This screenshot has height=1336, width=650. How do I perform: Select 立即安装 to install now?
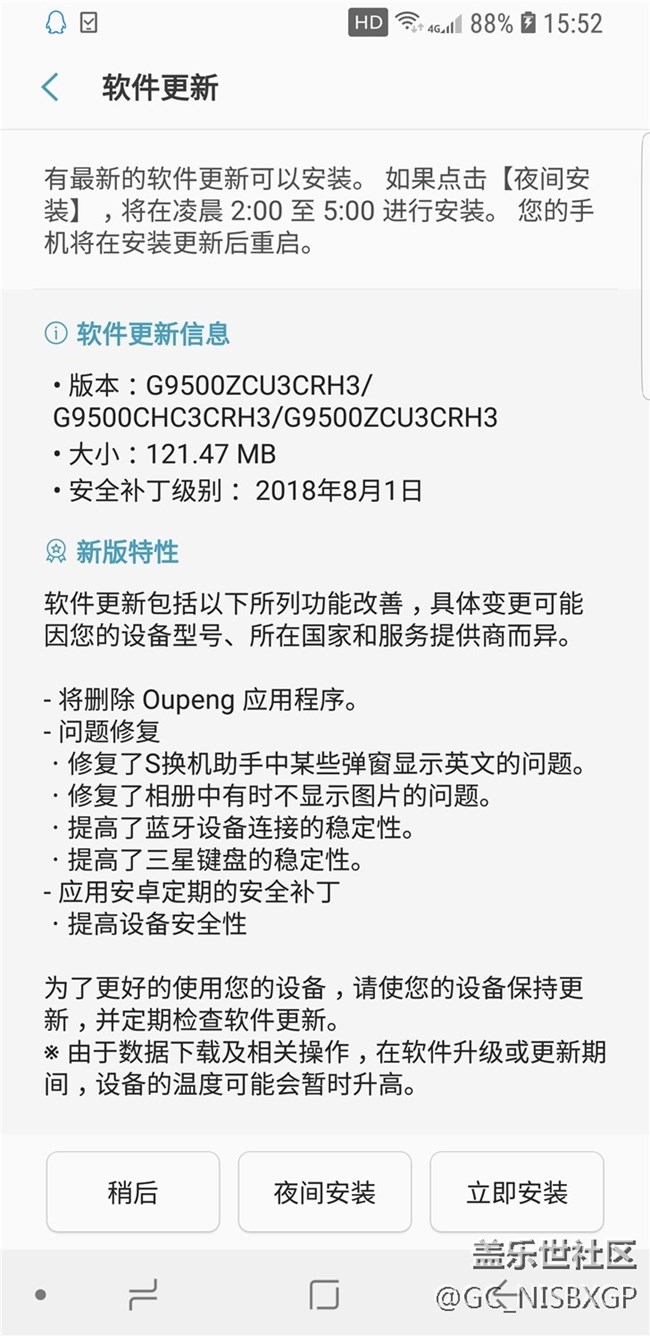pos(516,1192)
